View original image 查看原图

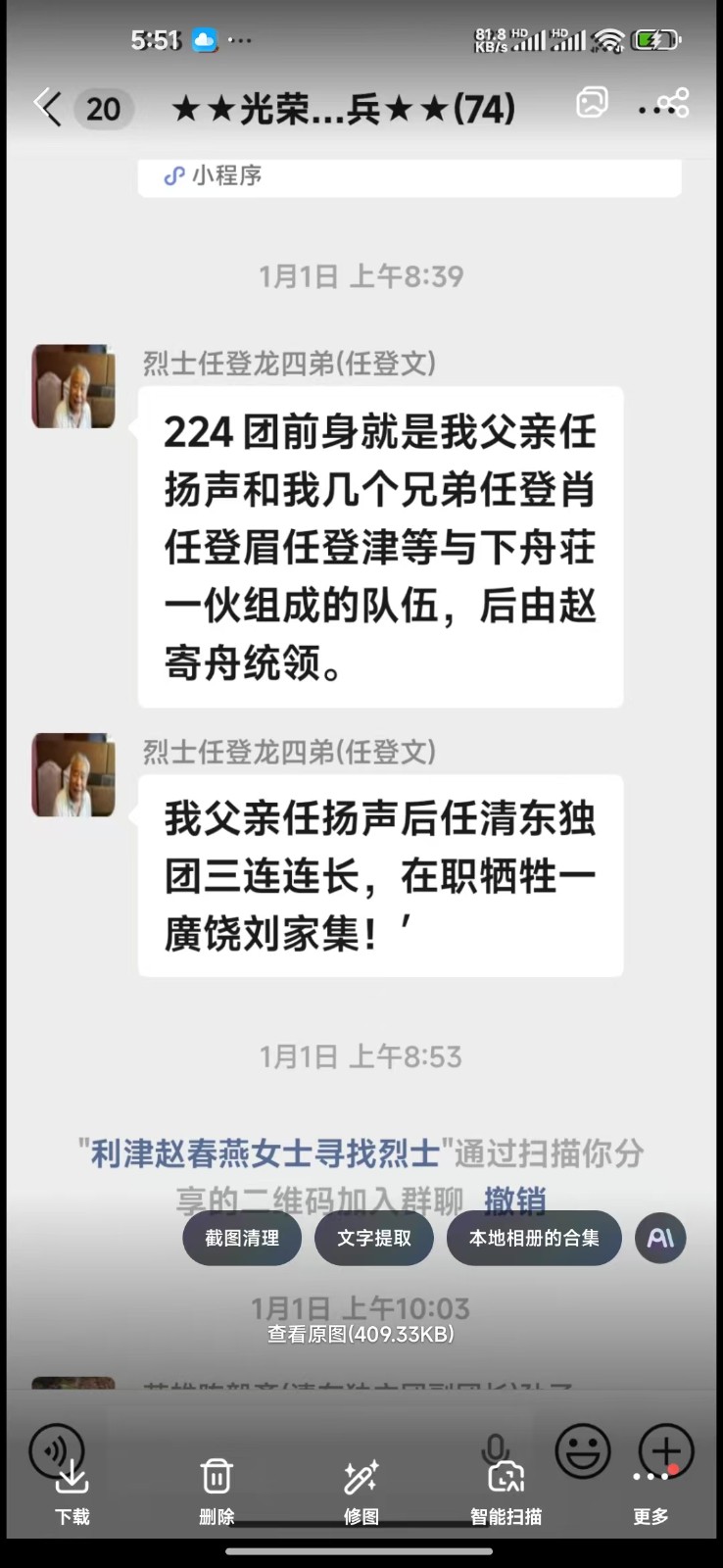coord(361,1334)
